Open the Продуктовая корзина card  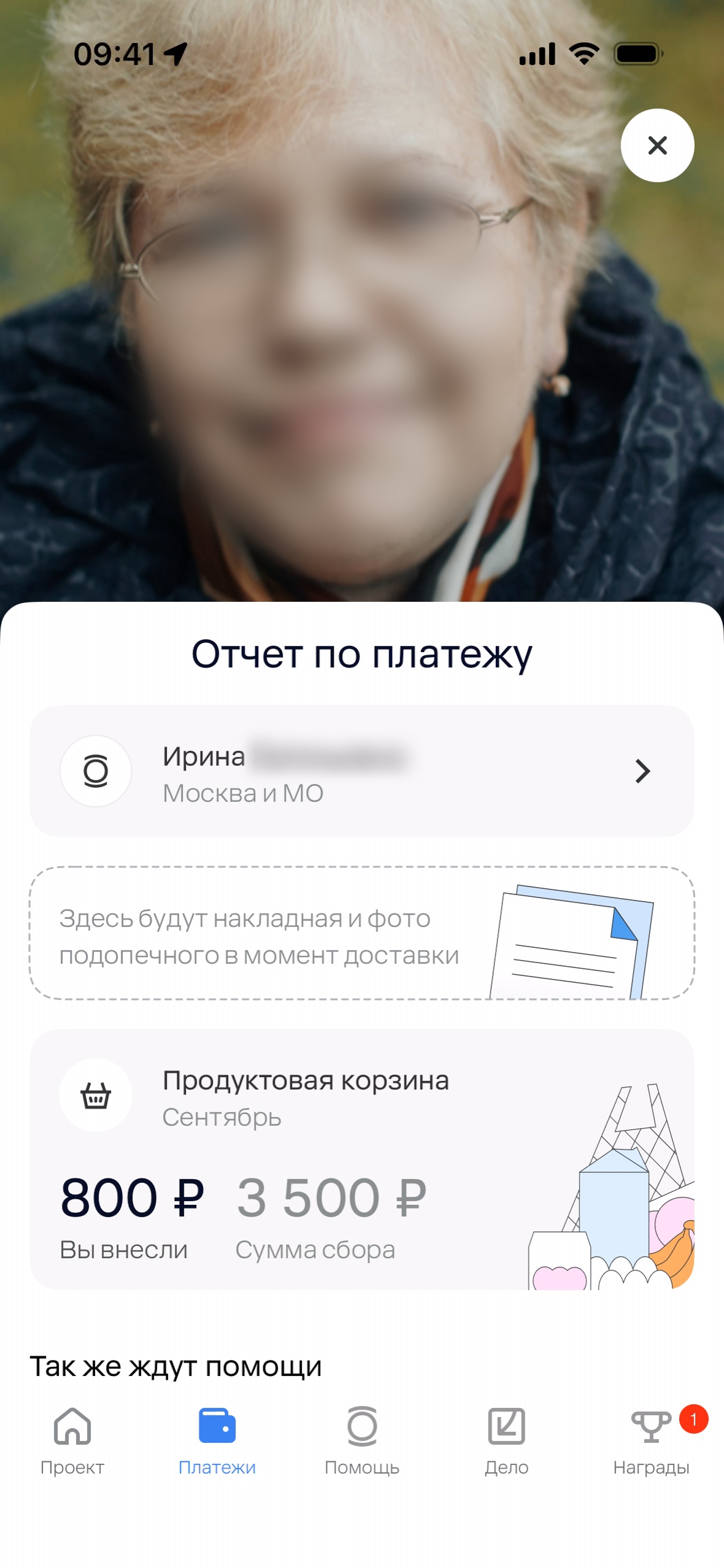point(361,1159)
